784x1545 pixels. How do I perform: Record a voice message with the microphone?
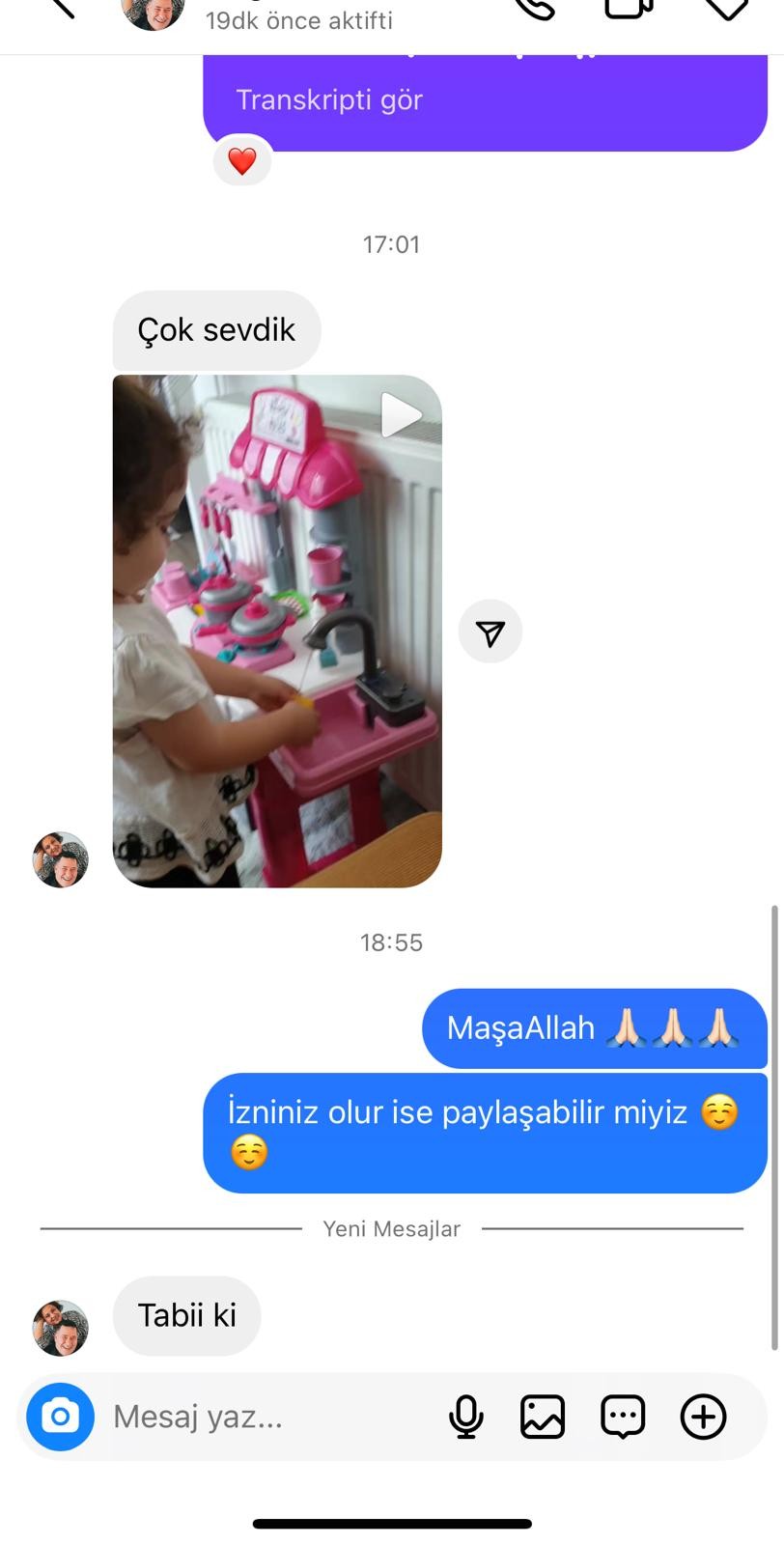click(x=465, y=1417)
